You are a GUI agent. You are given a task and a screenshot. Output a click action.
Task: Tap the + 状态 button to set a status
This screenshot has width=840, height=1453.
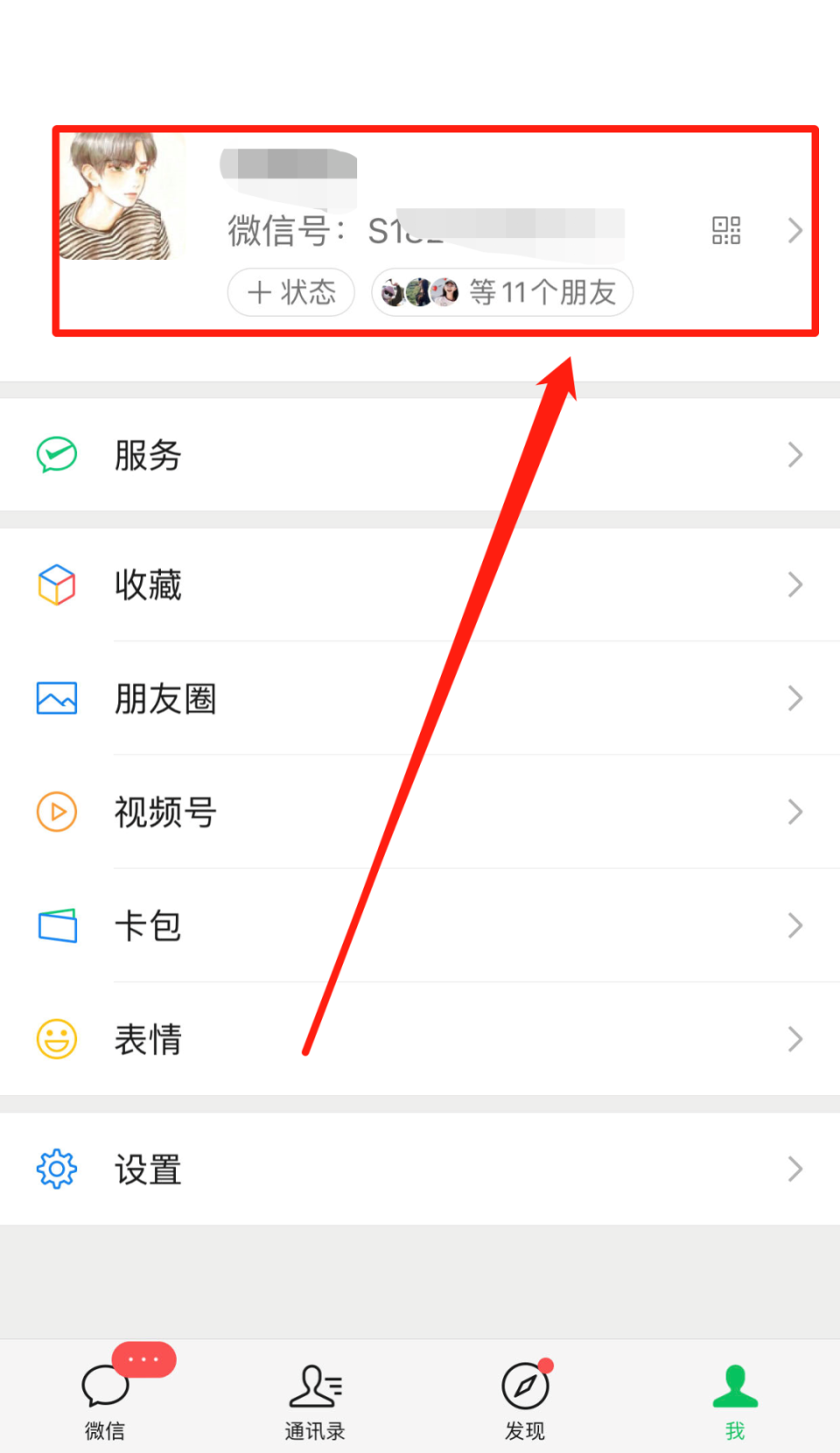coord(290,292)
